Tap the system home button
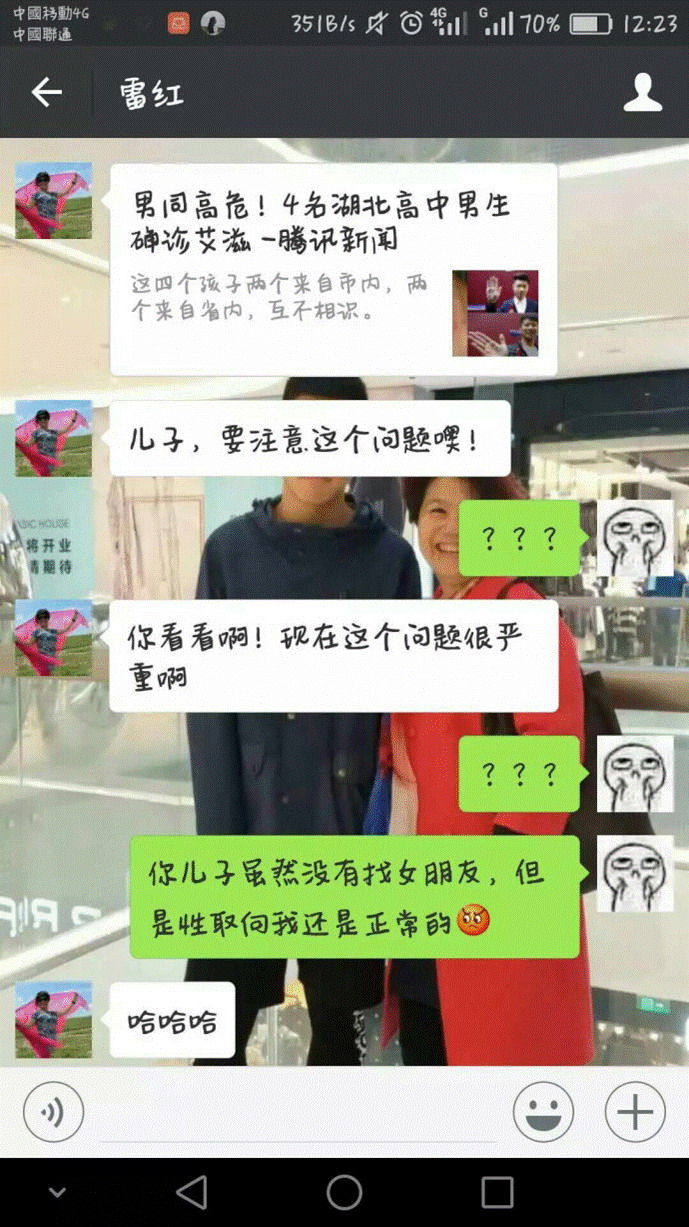 [344, 1192]
